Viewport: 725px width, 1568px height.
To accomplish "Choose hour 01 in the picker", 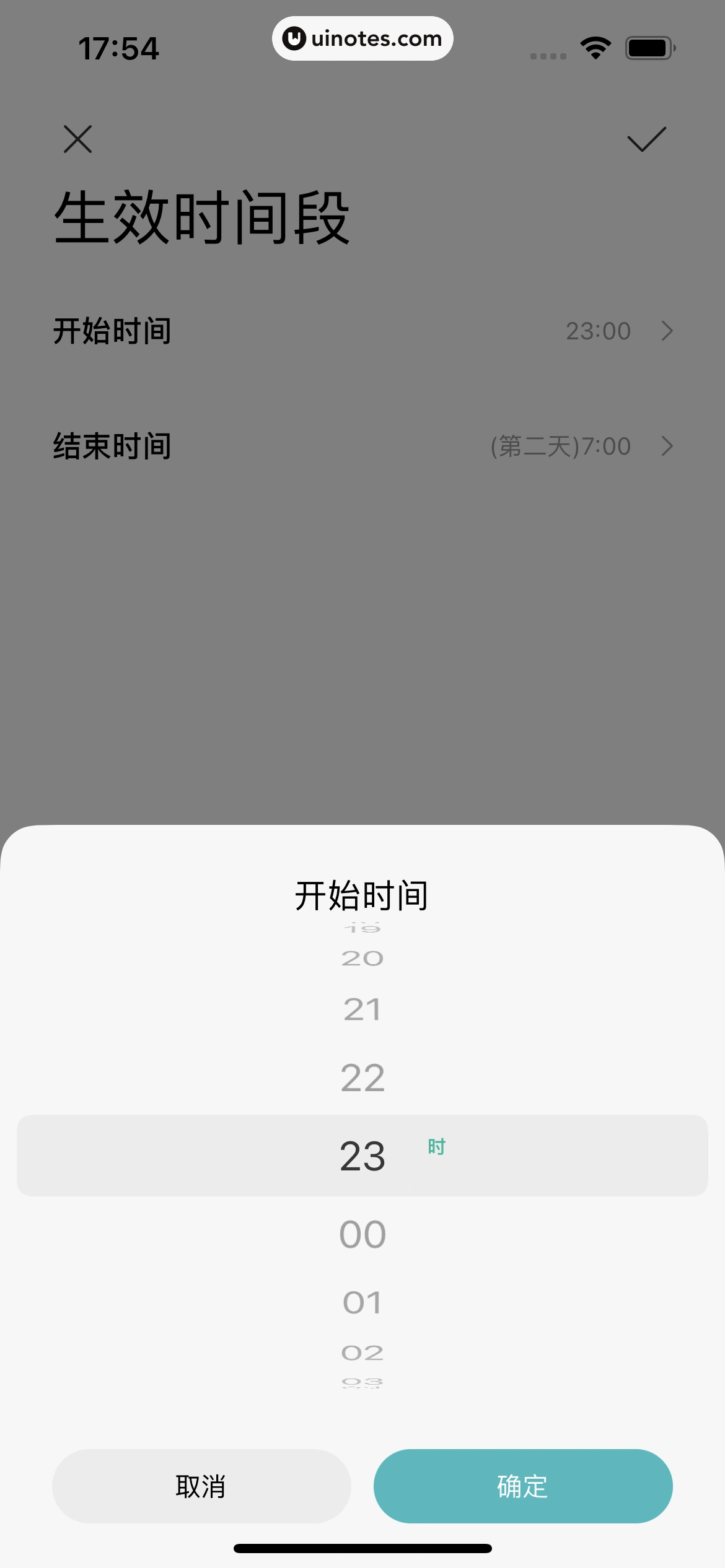I will point(362,1302).
